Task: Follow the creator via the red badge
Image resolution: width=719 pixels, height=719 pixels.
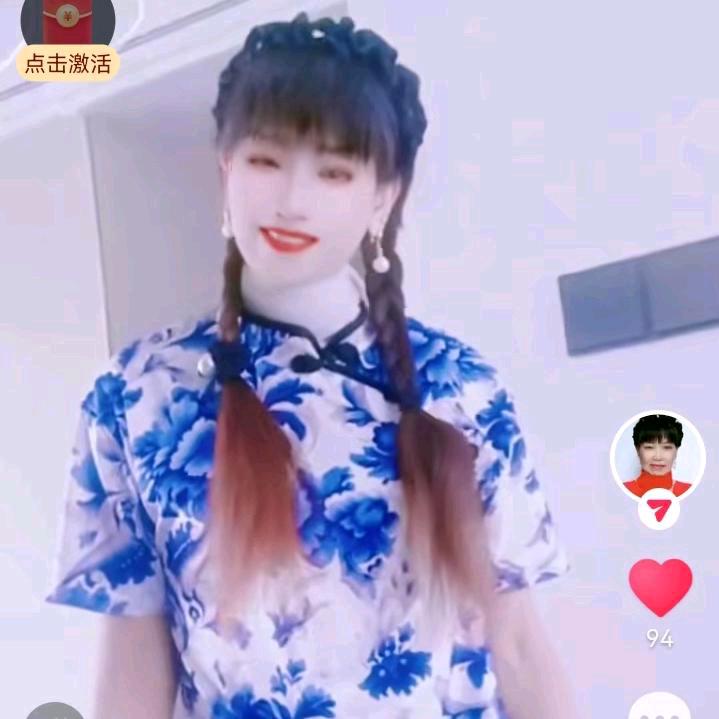Action: (658, 510)
